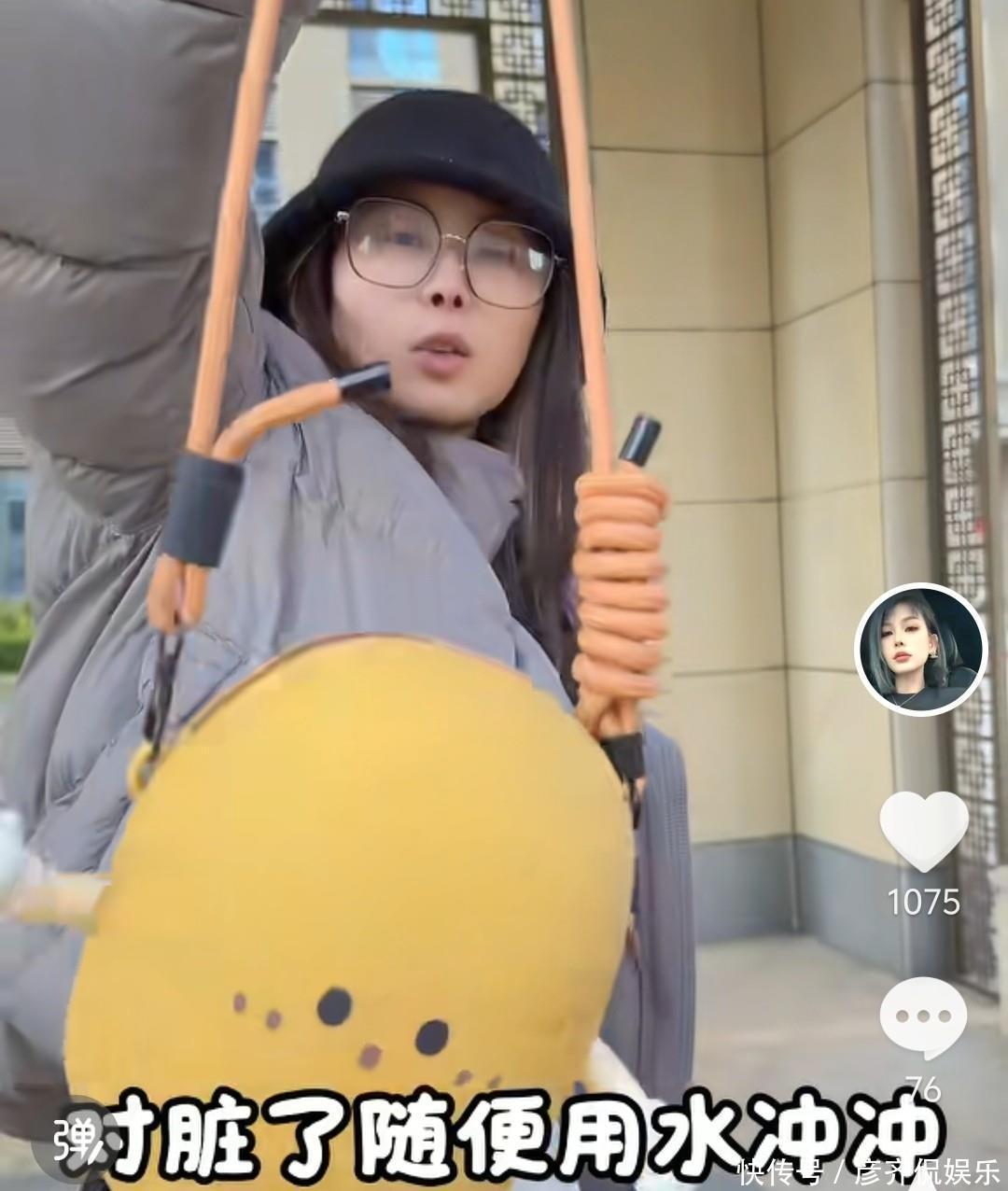Like the video with the heart icon
The height and width of the screenshot is (1191, 1008).
pyautogui.click(x=923, y=829)
